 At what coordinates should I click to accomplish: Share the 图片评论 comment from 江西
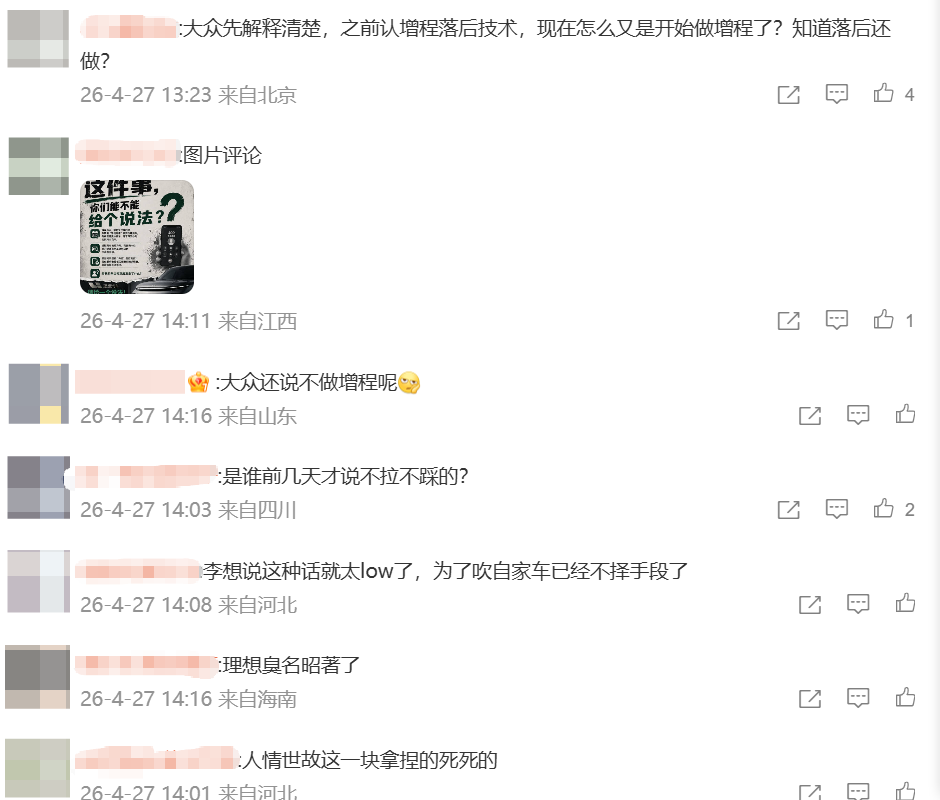[x=789, y=321]
